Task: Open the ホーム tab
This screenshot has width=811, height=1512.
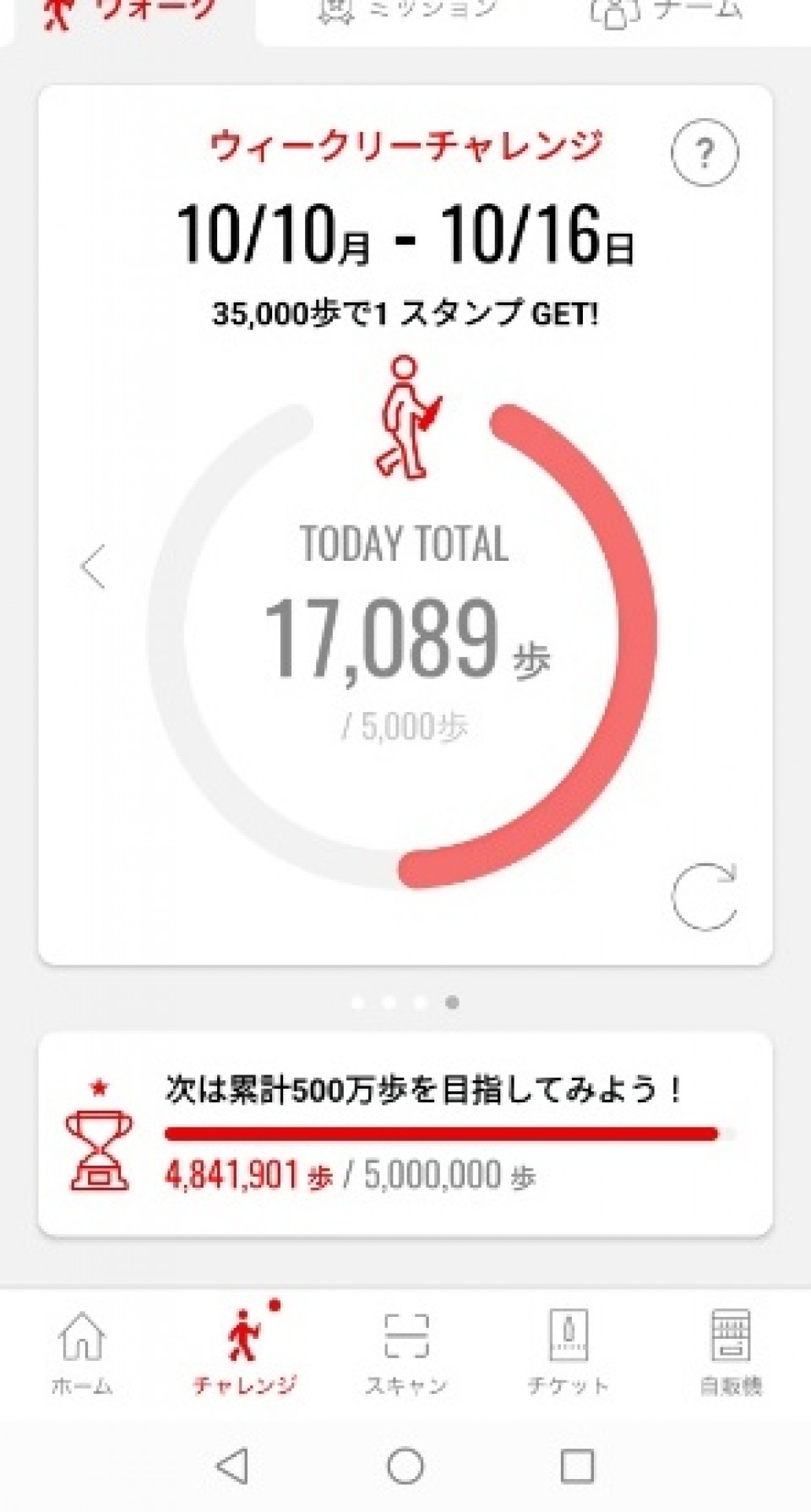Action: click(82, 1352)
